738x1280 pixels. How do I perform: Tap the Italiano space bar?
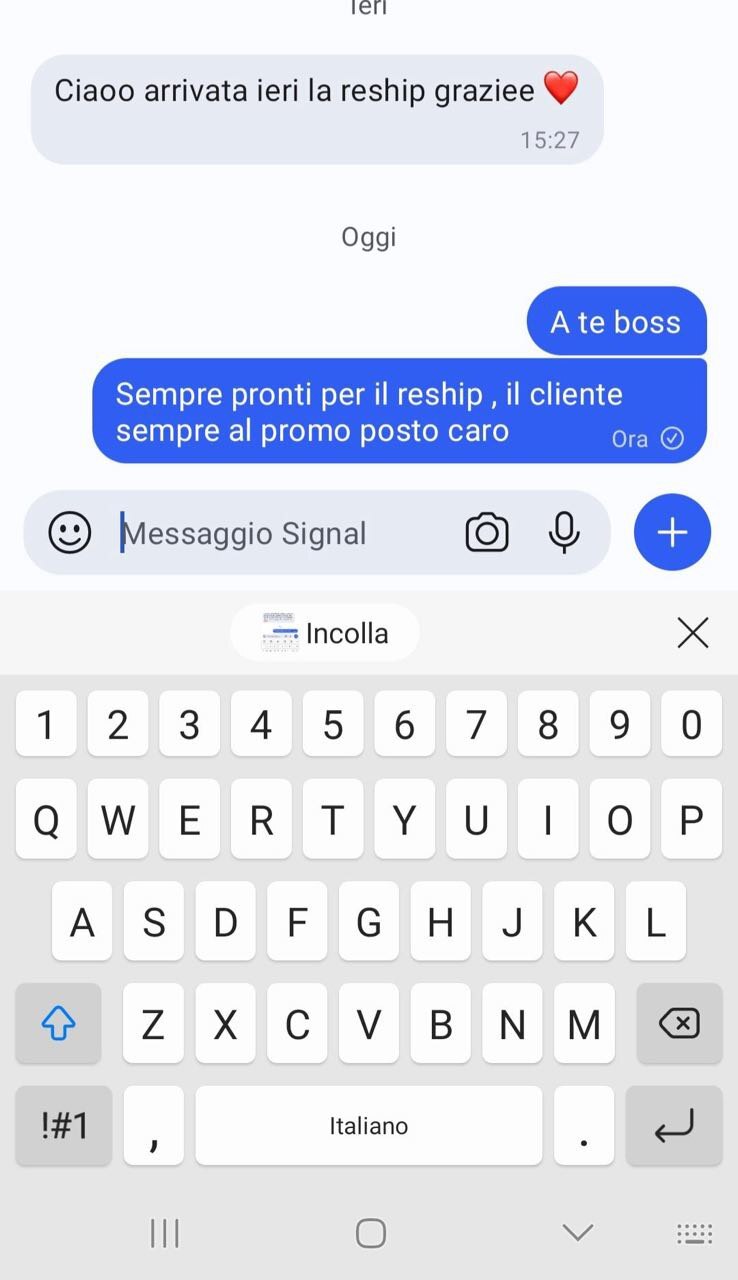[x=369, y=1126]
